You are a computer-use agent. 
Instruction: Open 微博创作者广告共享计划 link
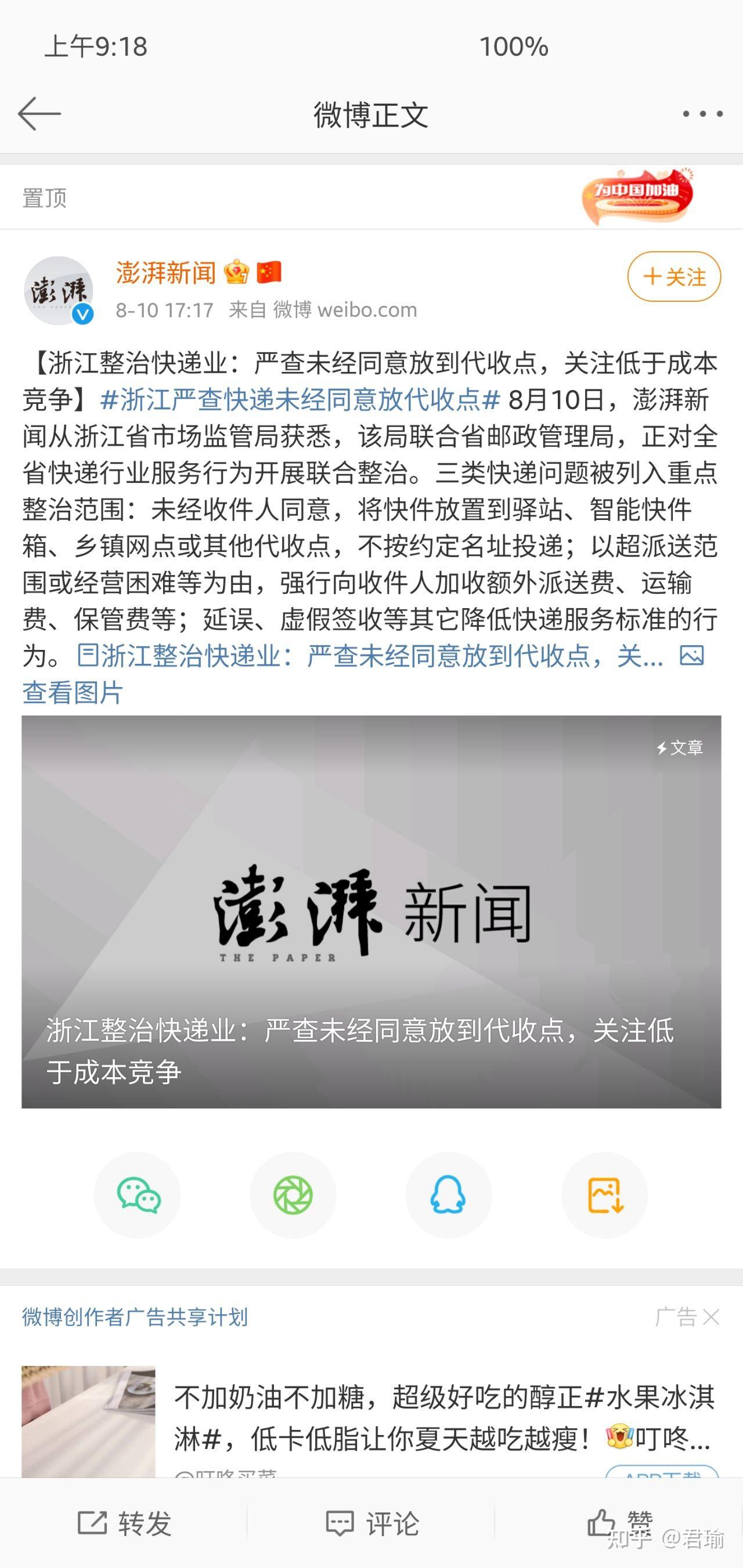135,1317
